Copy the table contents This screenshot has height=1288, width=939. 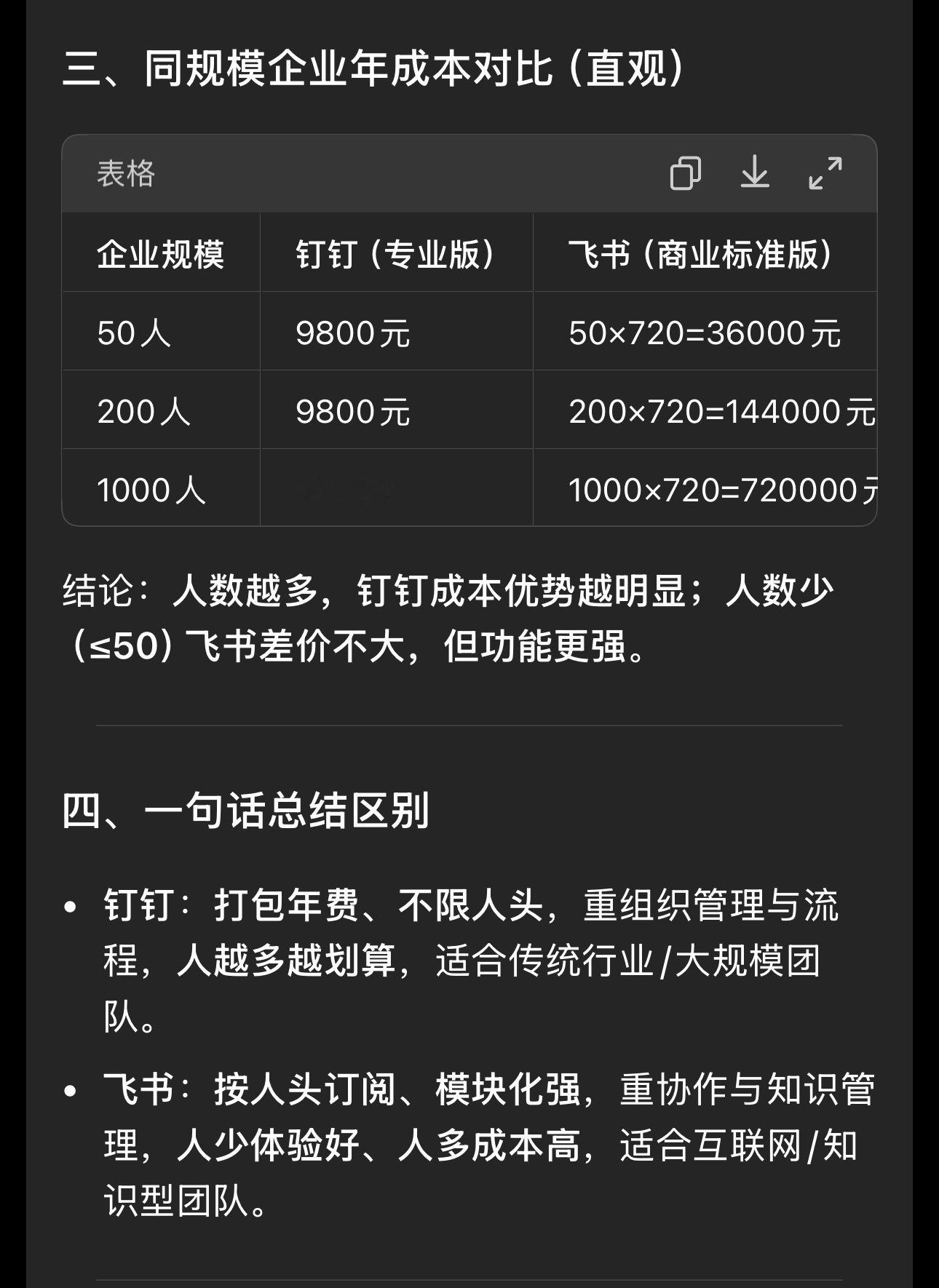click(684, 175)
